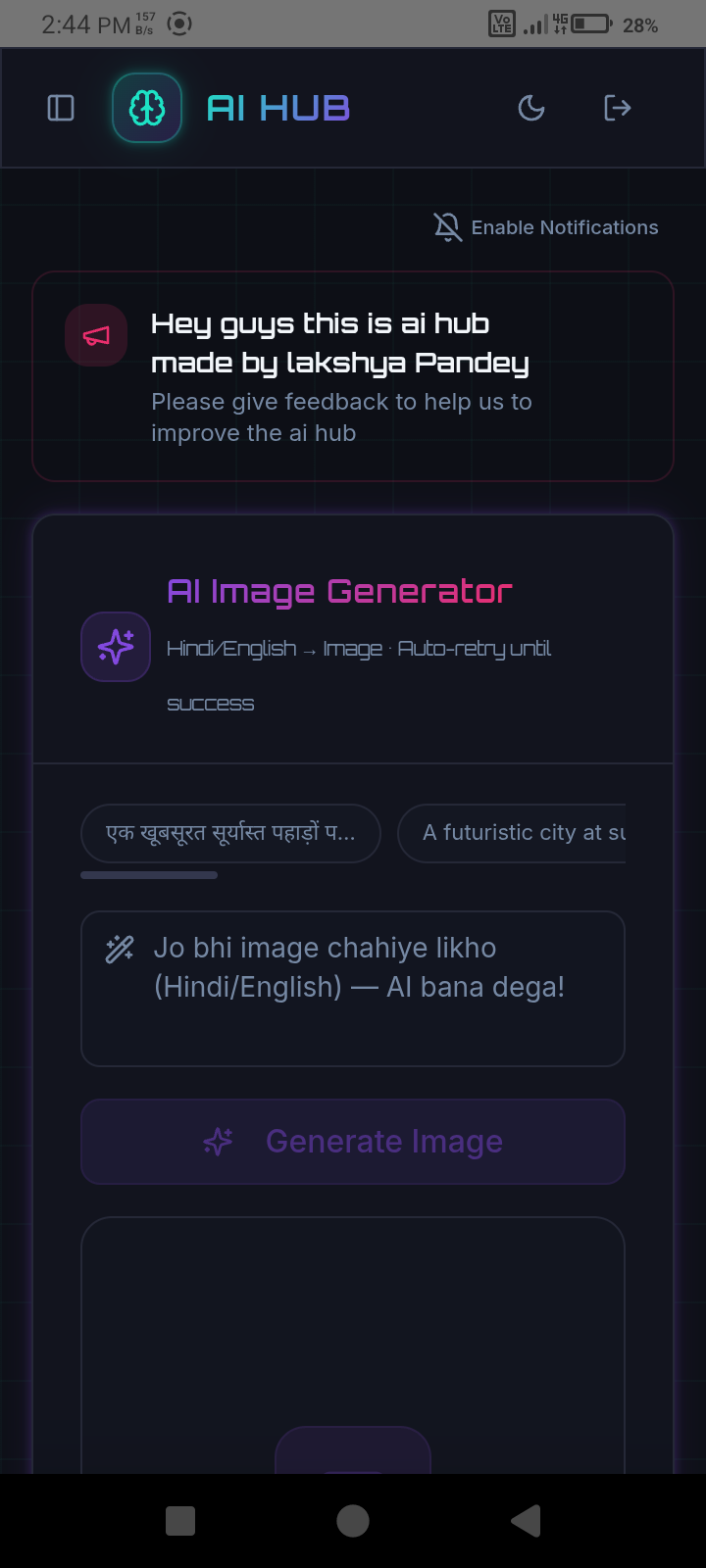Select the Hindi sunset prompt chip

[x=229, y=833]
